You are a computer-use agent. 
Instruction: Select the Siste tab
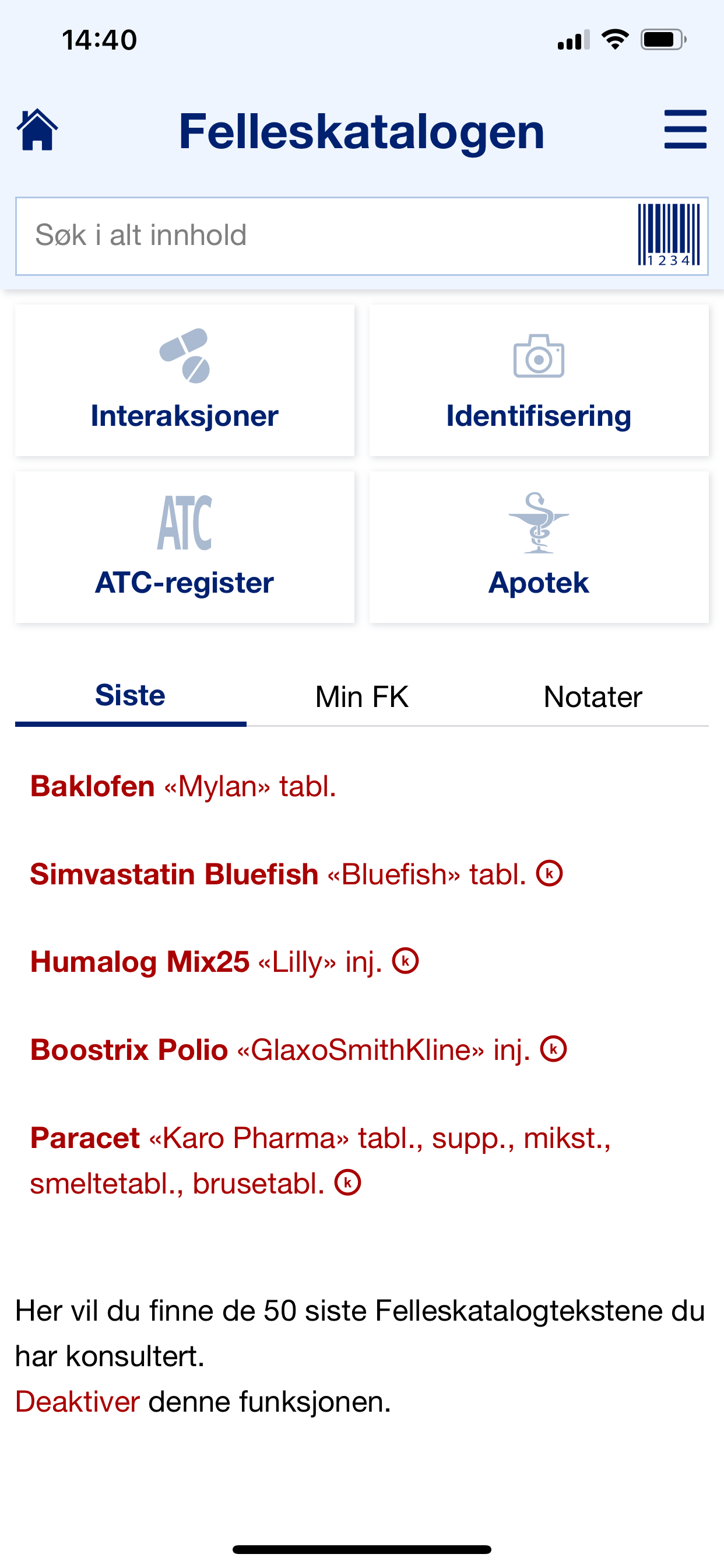point(129,696)
